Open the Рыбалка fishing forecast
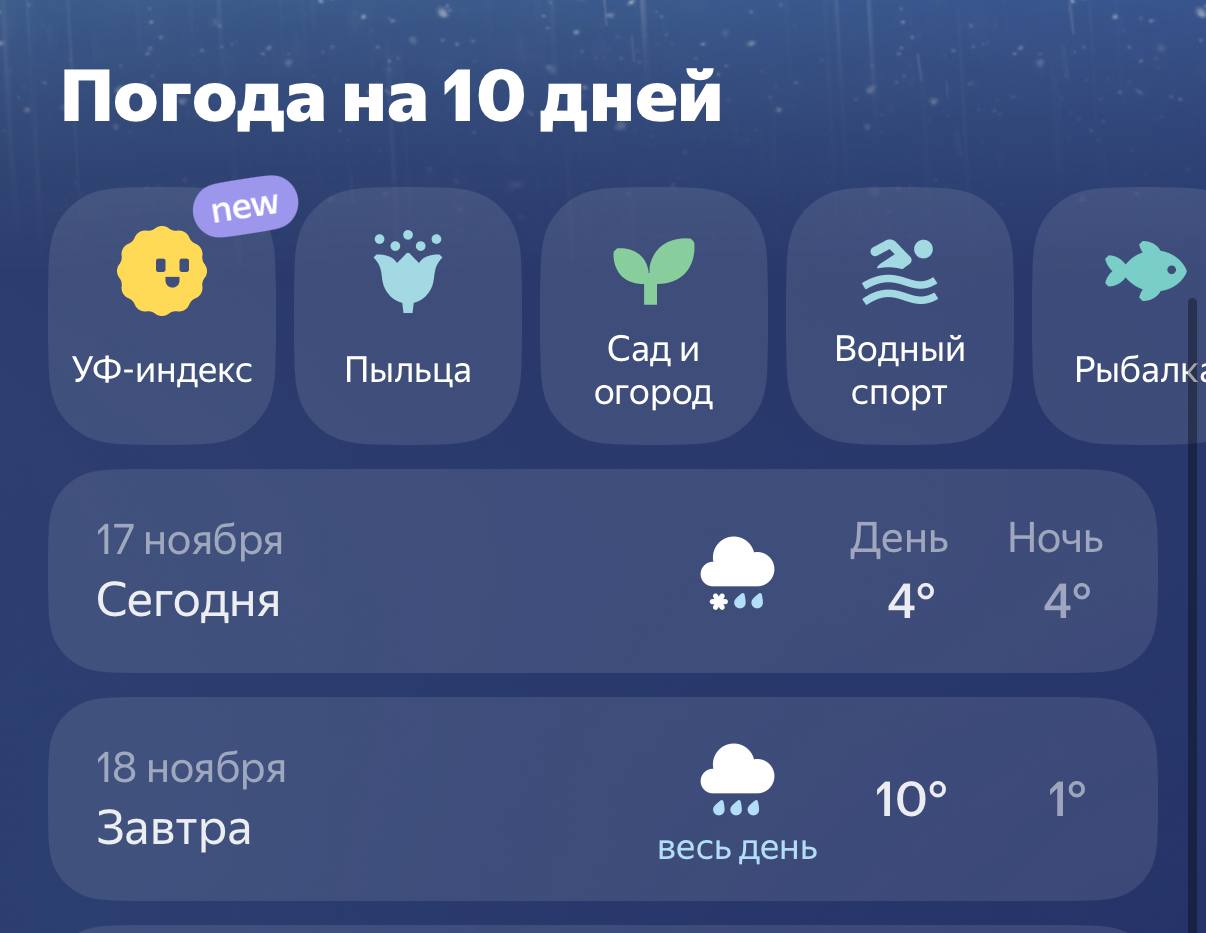The height and width of the screenshot is (933, 1206). pyautogui.click(x=1130, y=315)
